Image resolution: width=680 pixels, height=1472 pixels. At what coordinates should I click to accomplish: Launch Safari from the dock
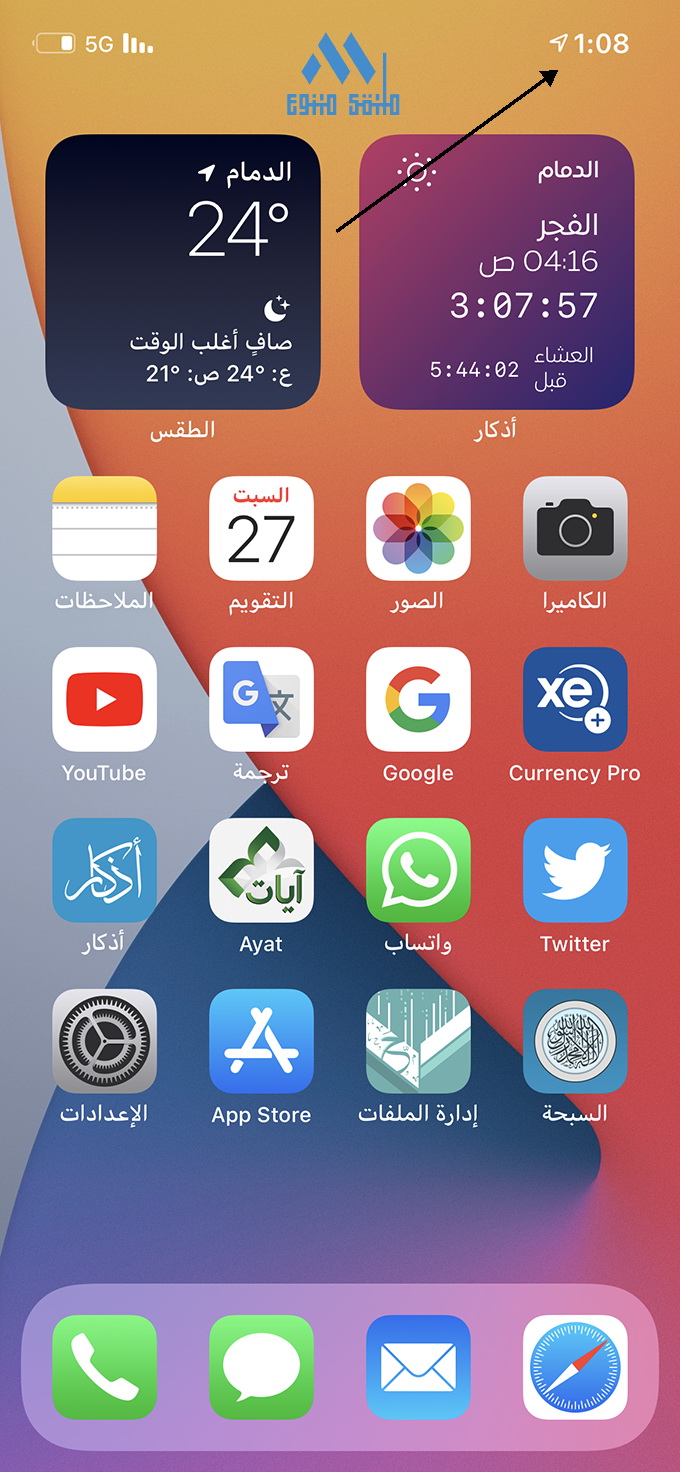click(575, 1367)
